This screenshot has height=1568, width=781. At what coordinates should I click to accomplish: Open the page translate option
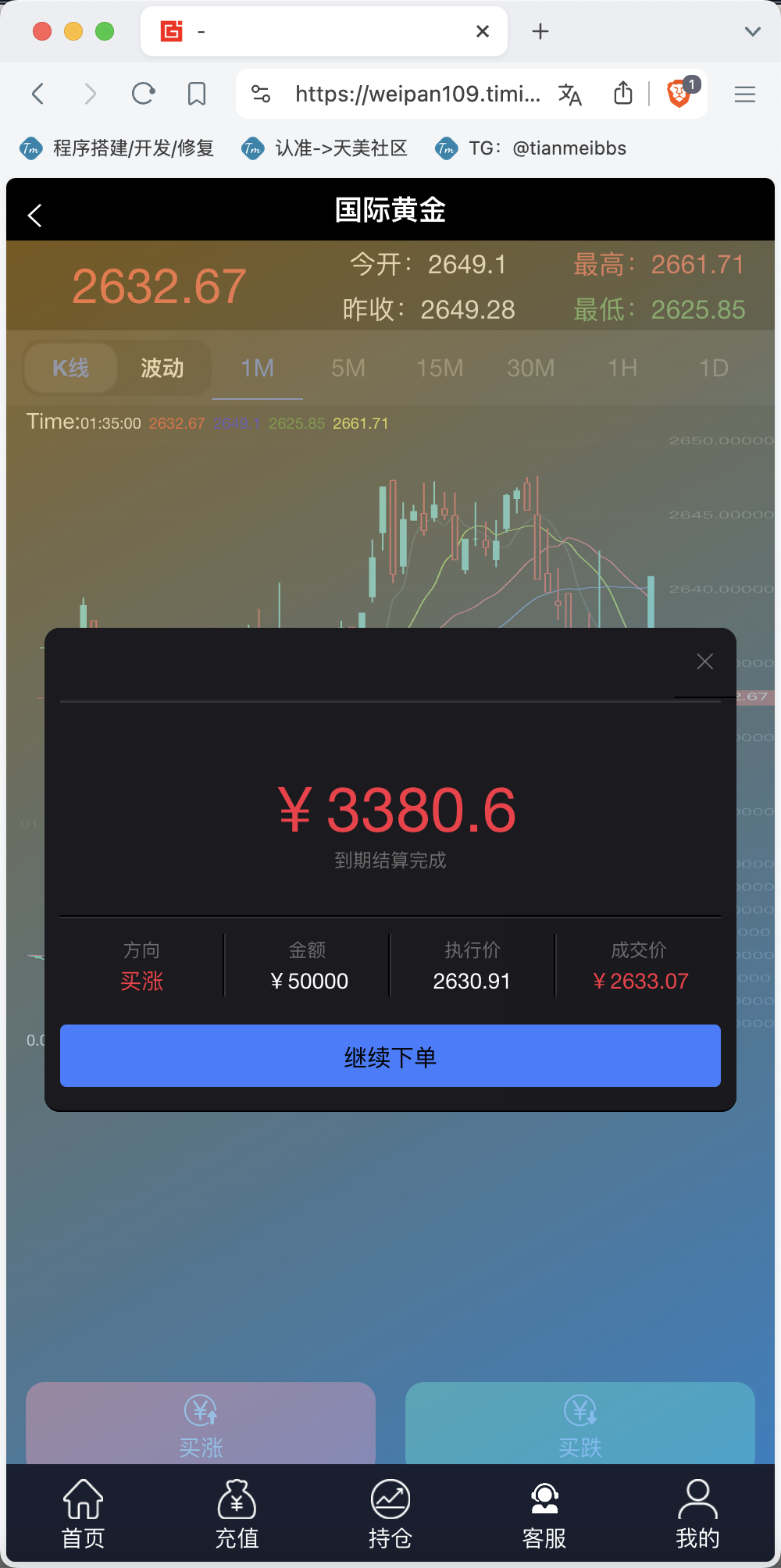point(570,94)
